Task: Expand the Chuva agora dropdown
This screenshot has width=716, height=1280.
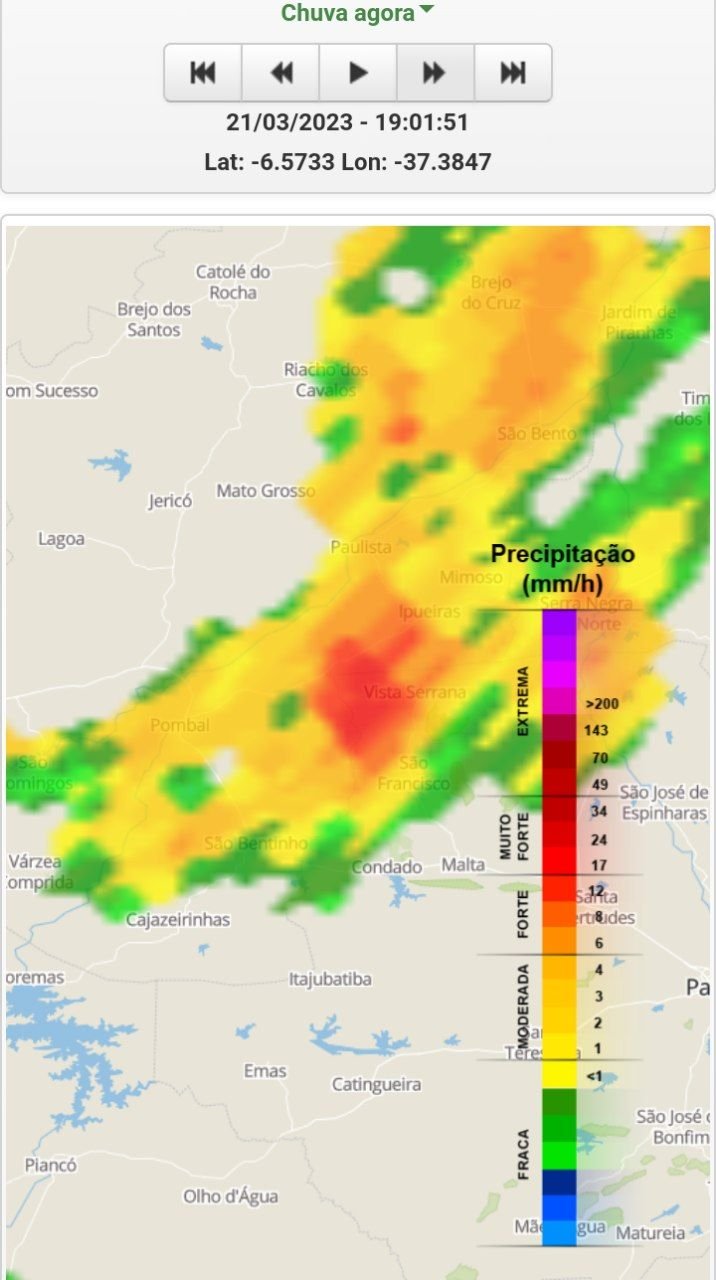Action: click(357, 13)
